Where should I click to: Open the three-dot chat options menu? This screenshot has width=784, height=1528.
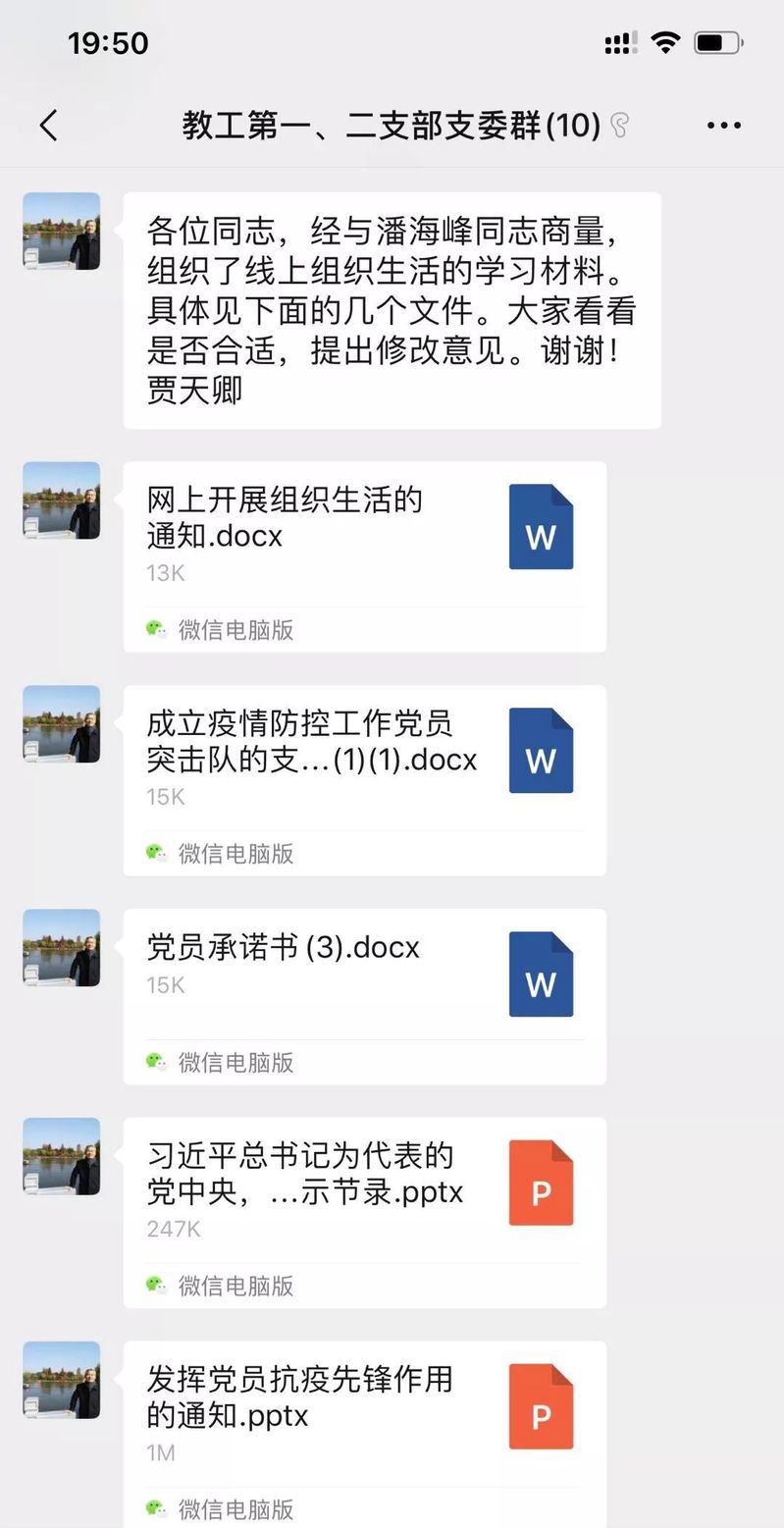click(723, 126)
